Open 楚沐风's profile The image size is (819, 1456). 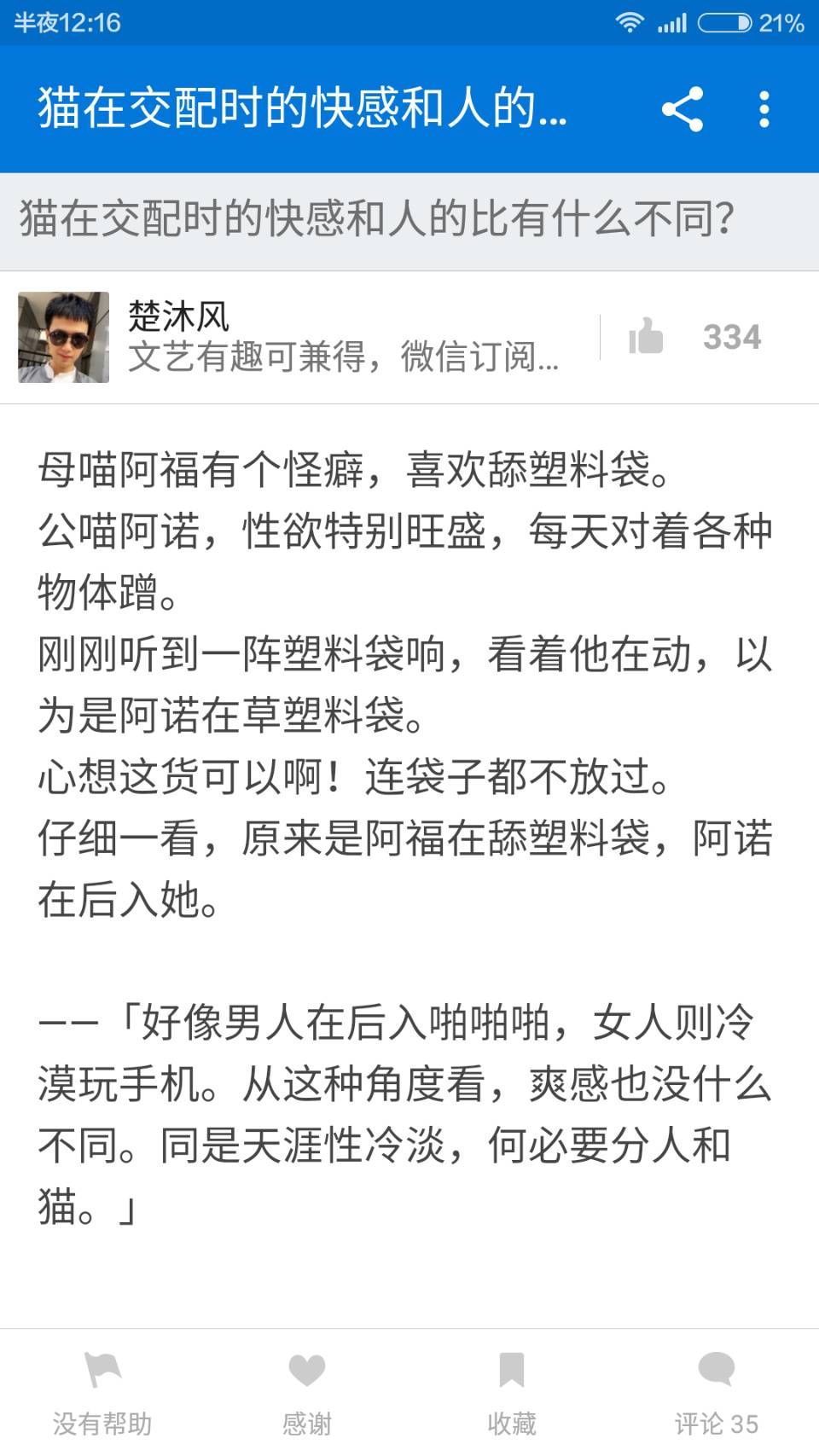pos(64,337)
